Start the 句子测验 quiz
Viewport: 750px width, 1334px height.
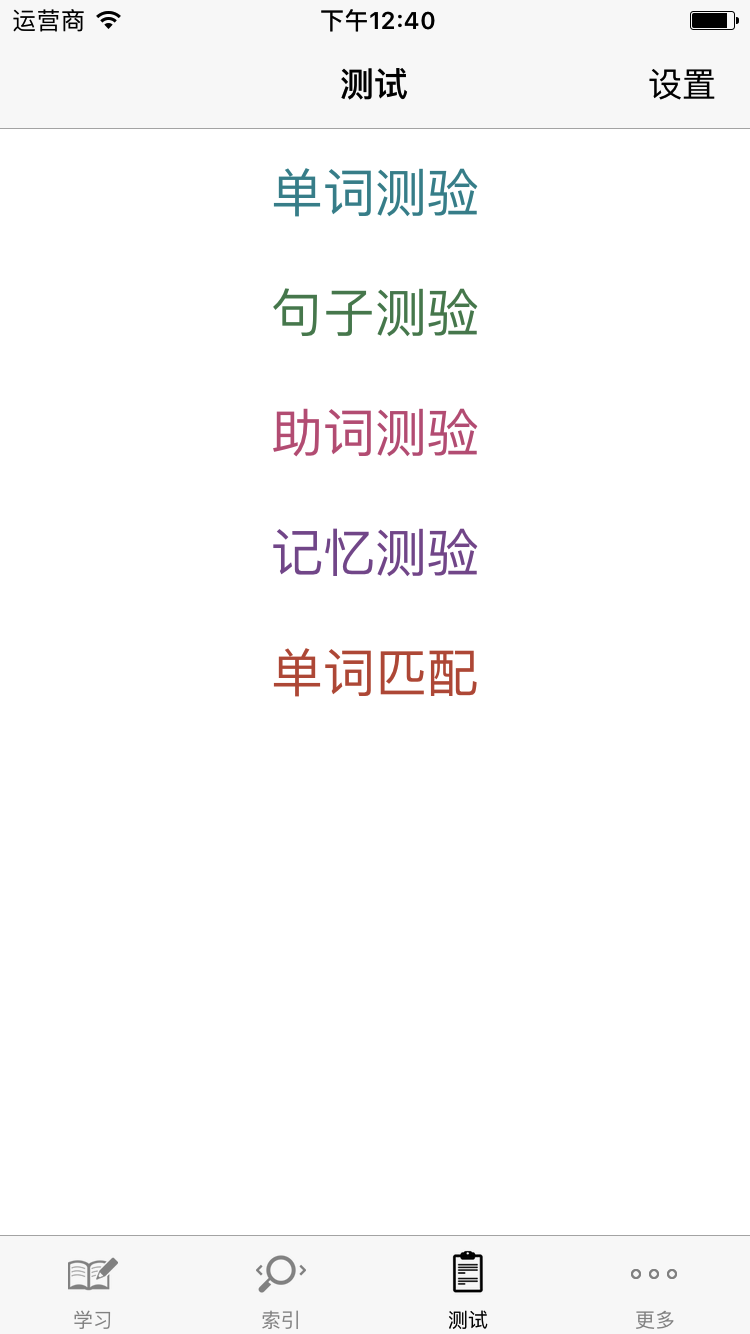click(376, 313)
